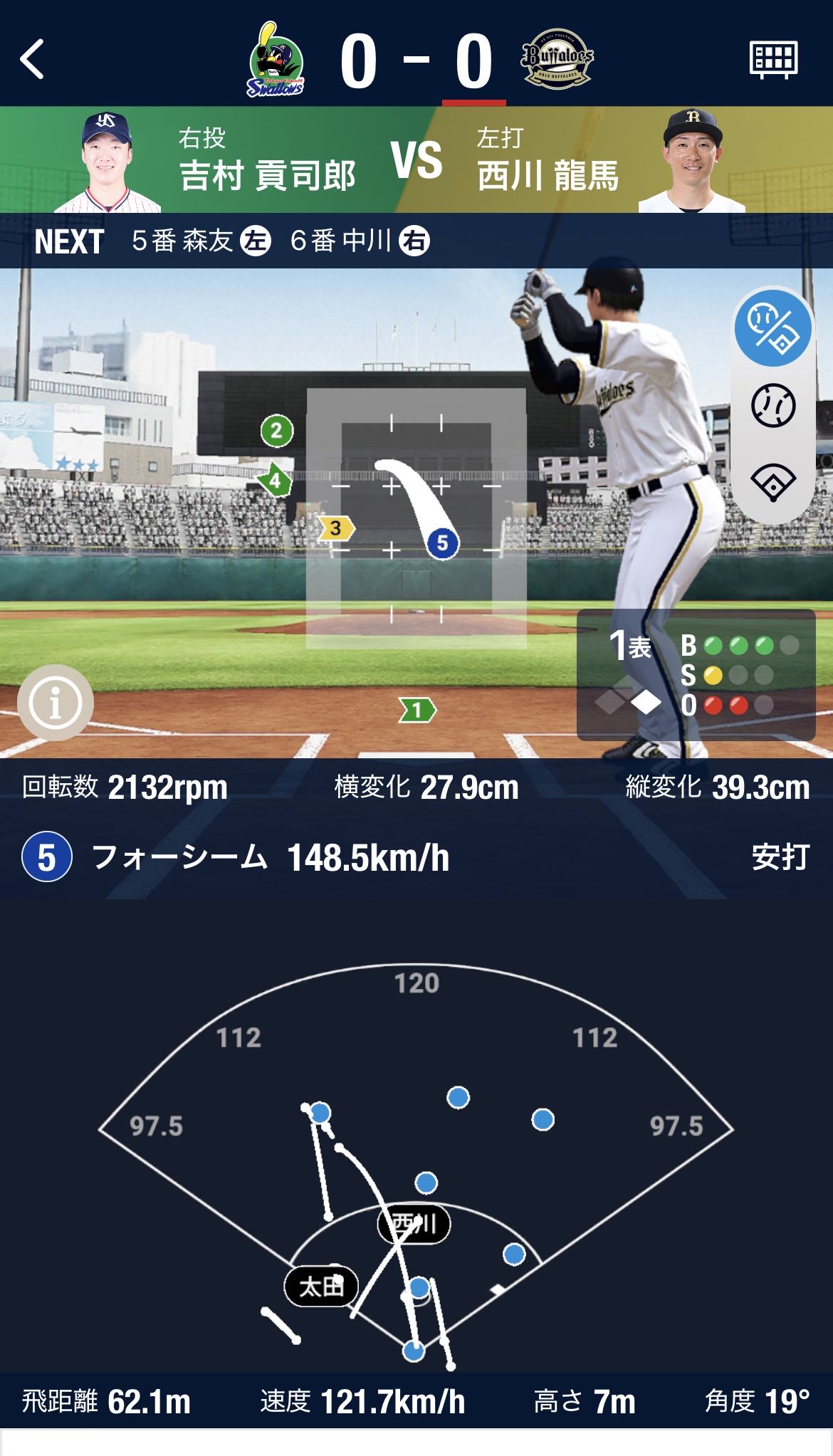The height and width of the screenshot is (1456, 833).
Task: Select the pitch and field combined view
Action: tap(772, 328)
